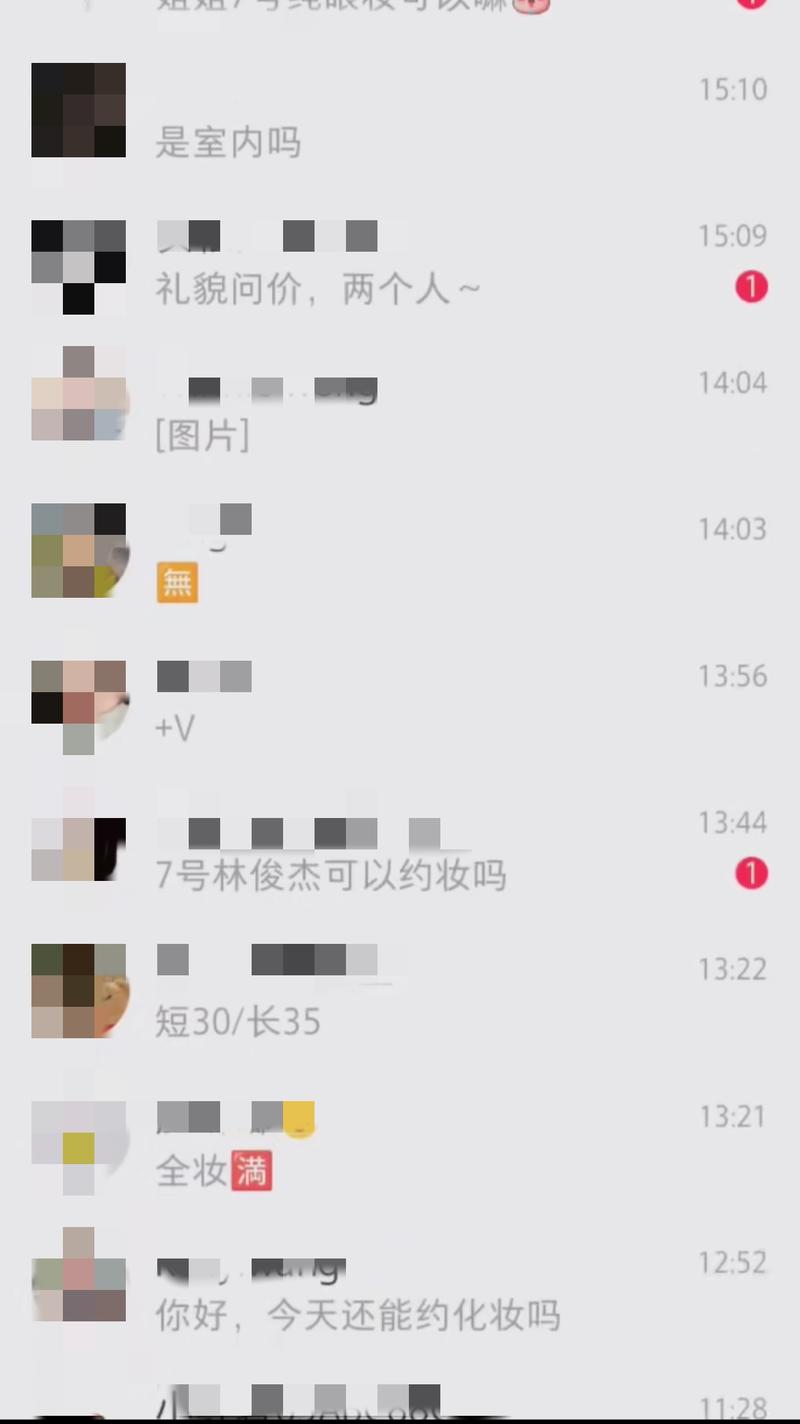Open the chat showing [图片]
The image size is (800, 1424).
click(x=400, y=410)
